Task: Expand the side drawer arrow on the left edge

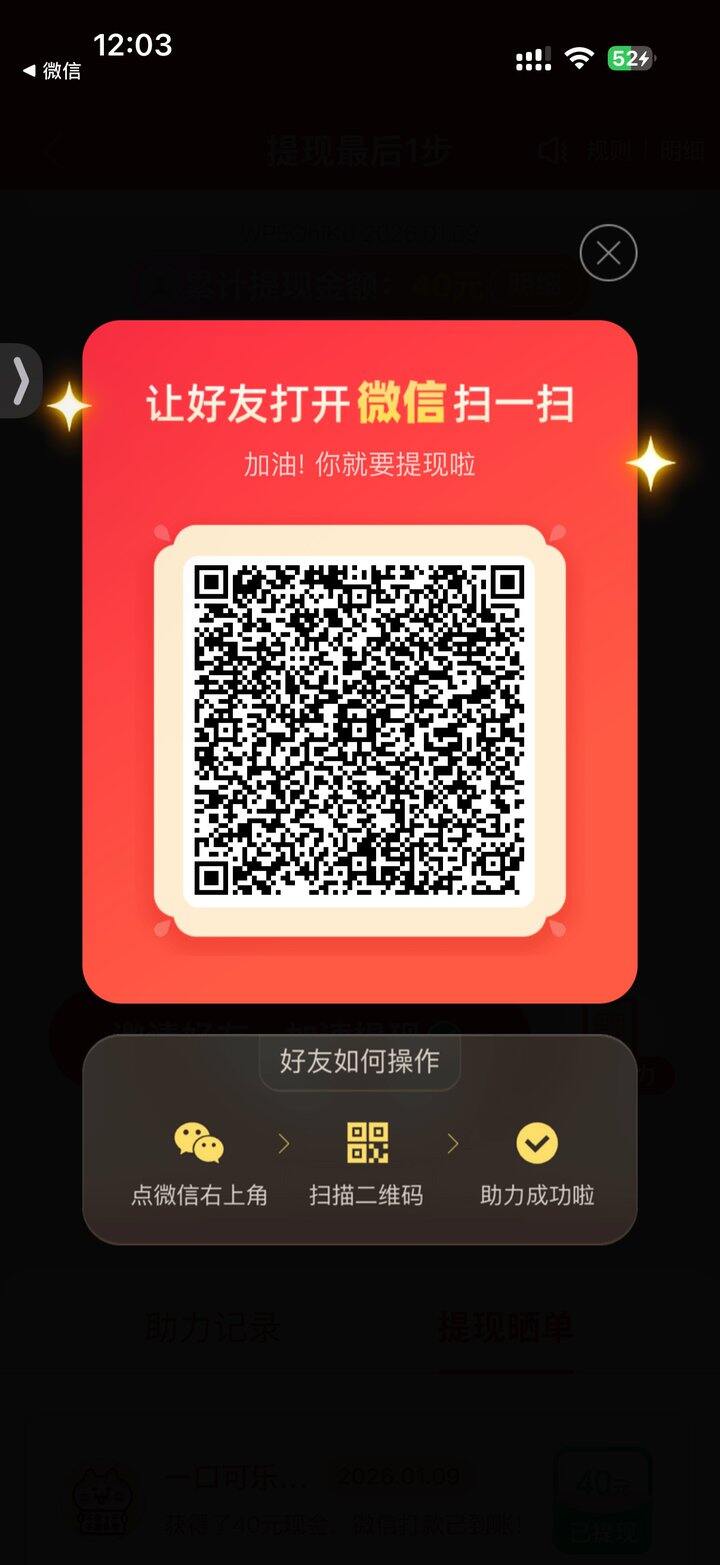Action: tap(20, 381)
